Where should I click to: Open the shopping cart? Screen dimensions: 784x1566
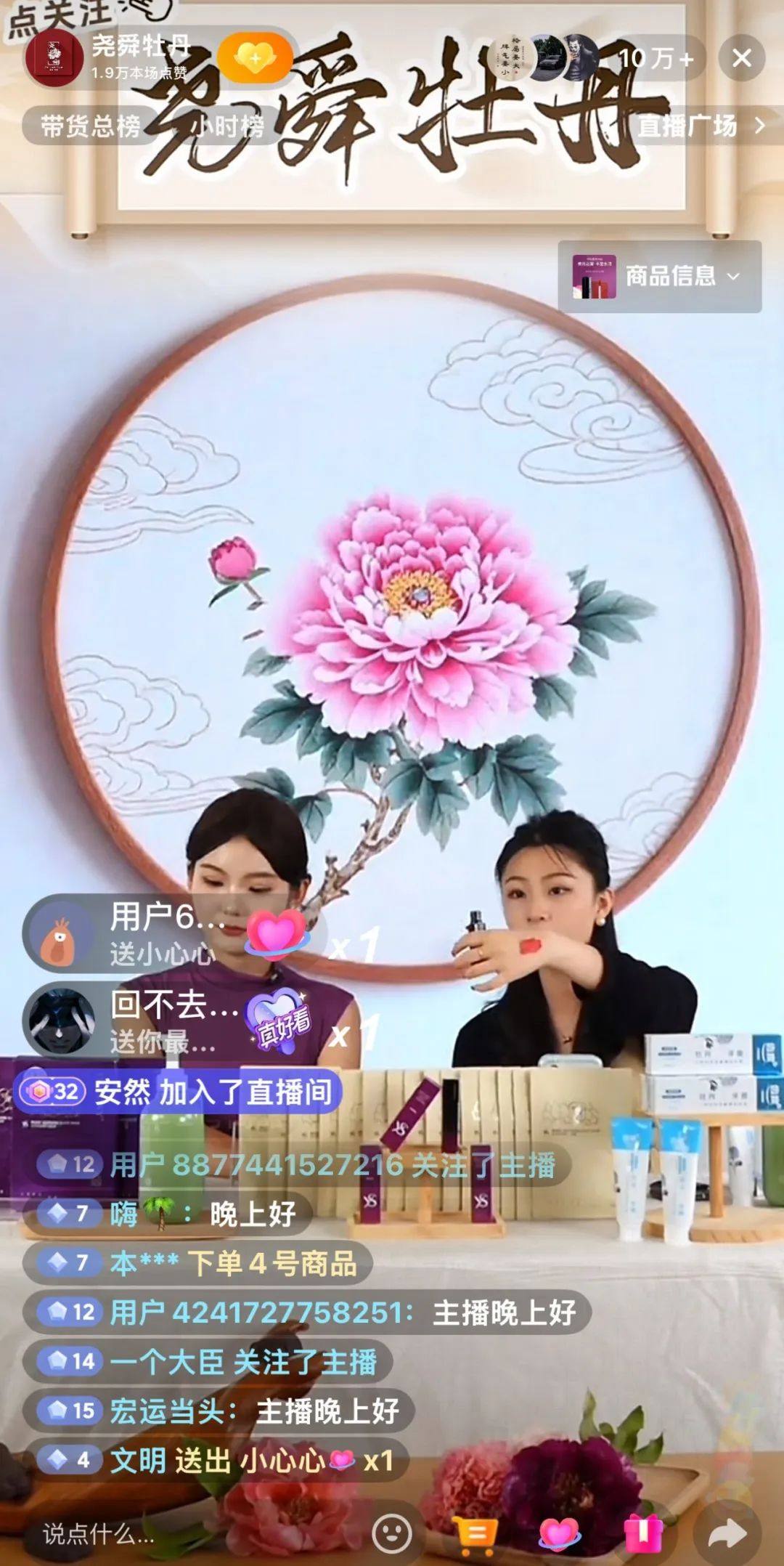[475, 1533]
